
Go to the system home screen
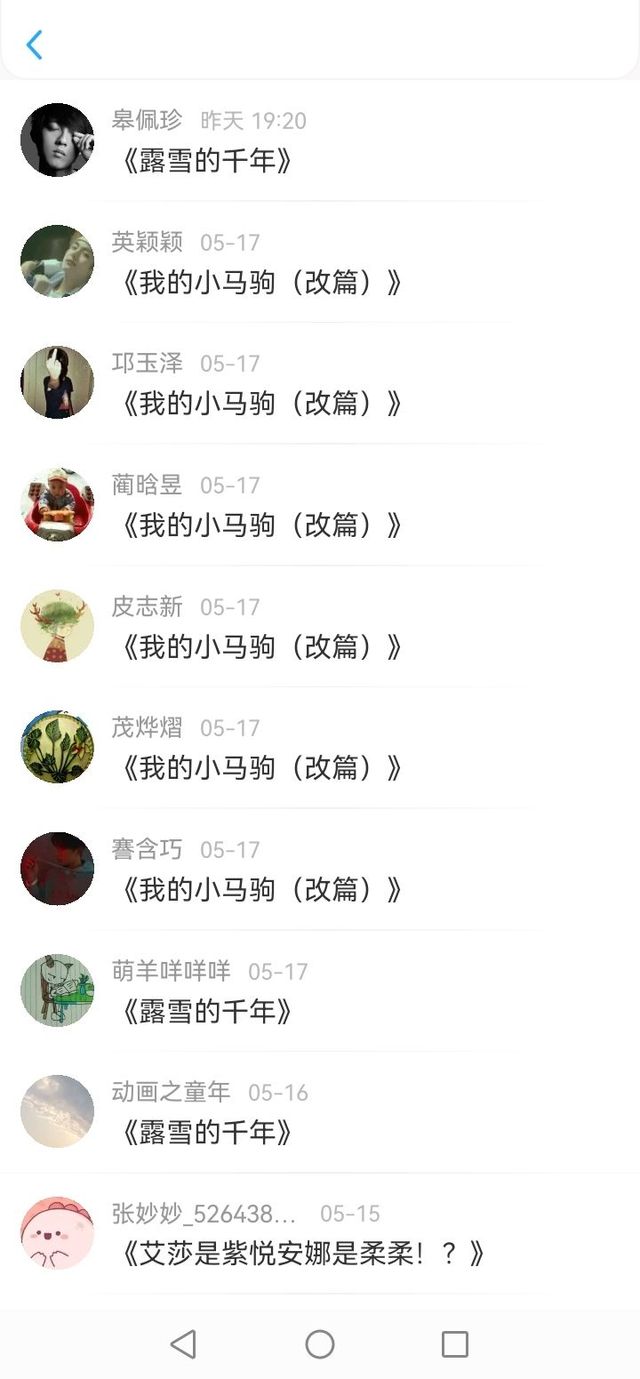point(320,1344)
